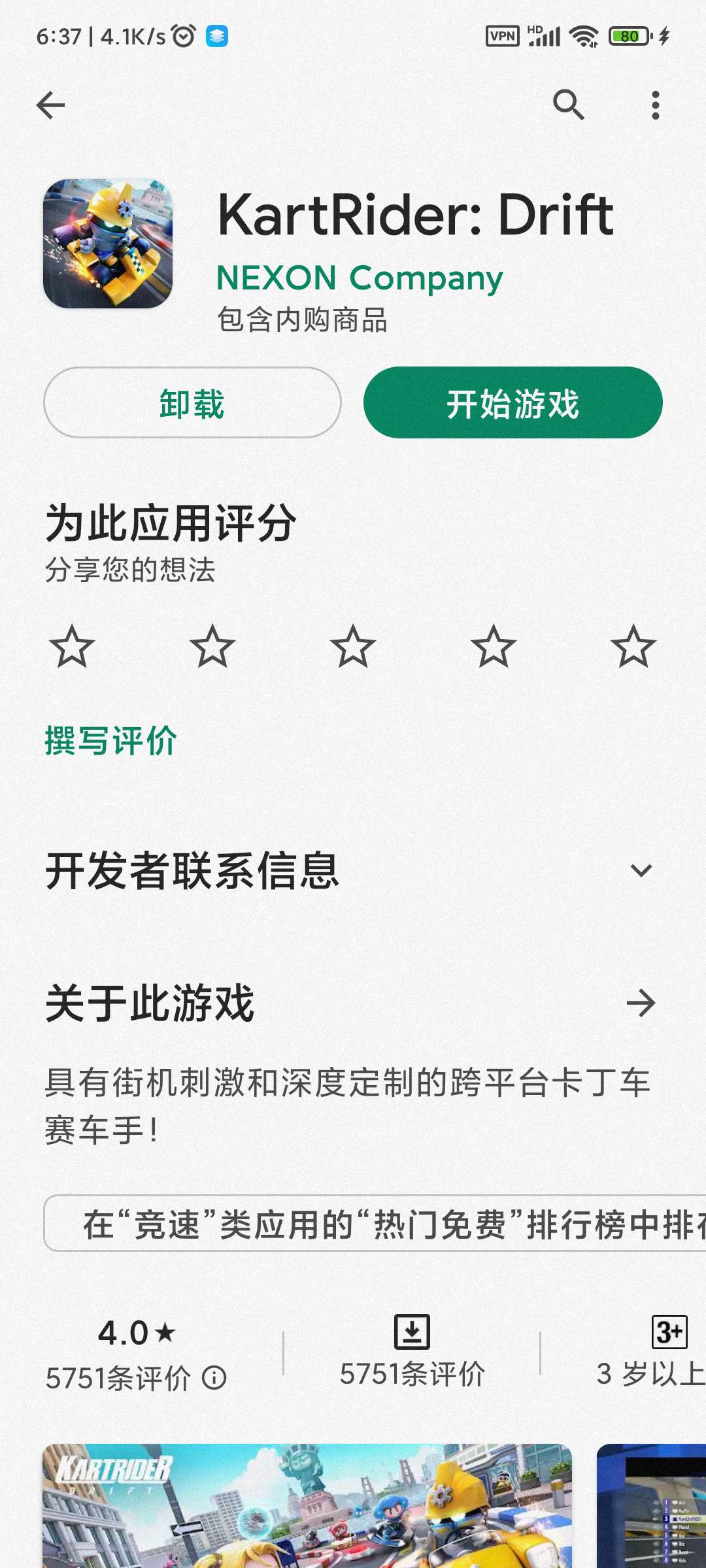Go back using the arrow
The image size is (706, 1568).
click(x=51, y=105)
